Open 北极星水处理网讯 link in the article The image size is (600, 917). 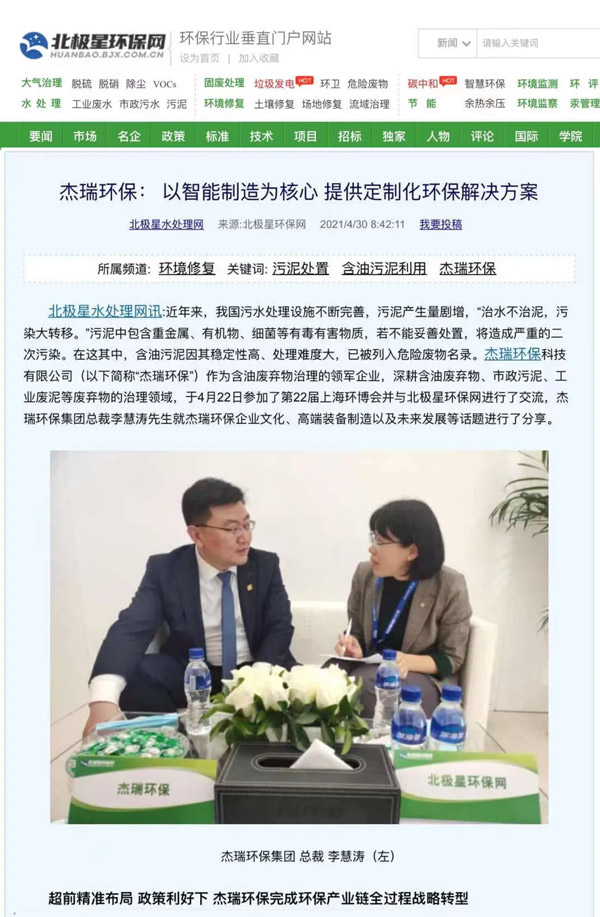click(105, 311)
